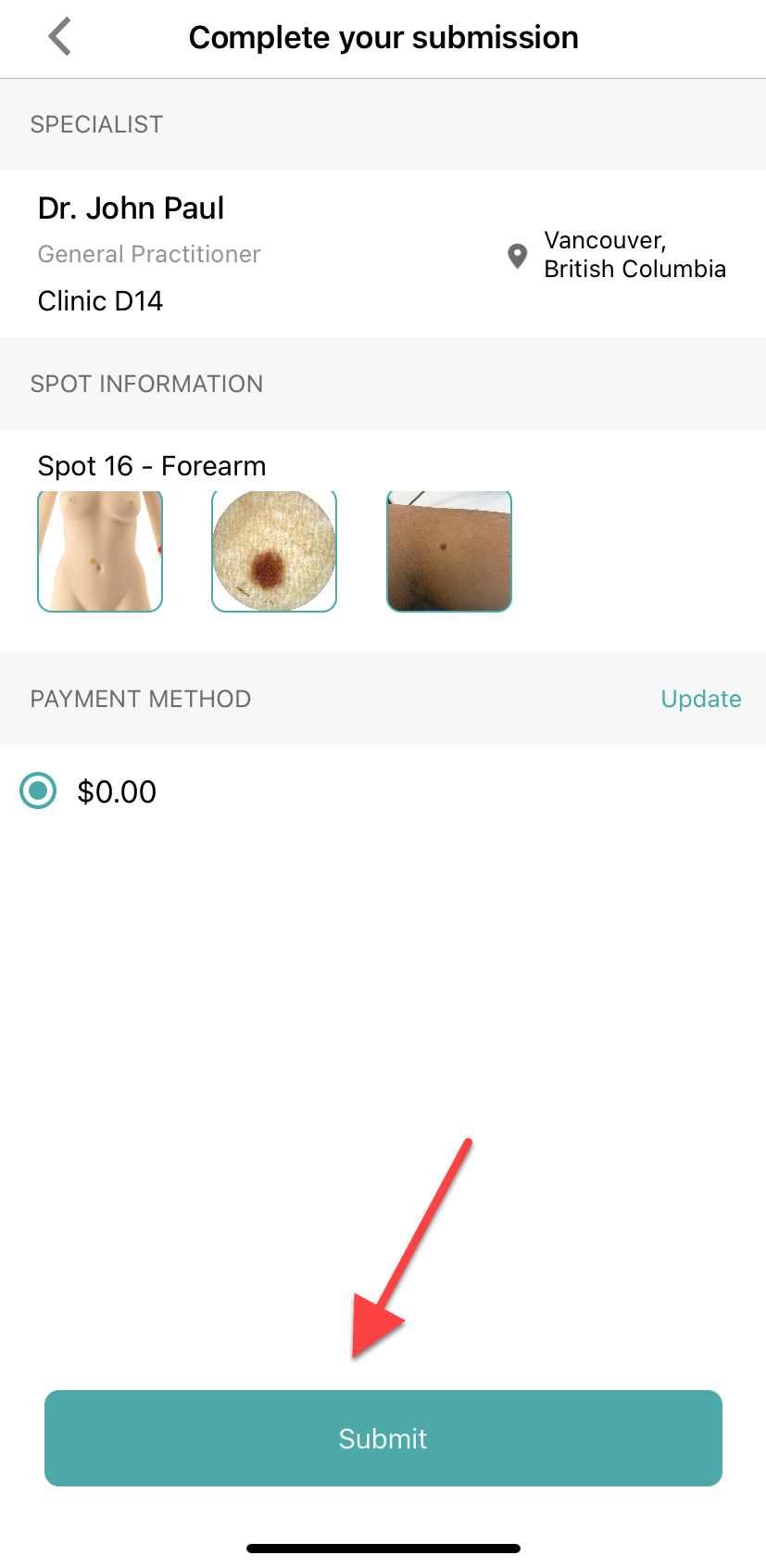Viewport: 766px width, 1568px height.
Task: Open the body map thumbnail
Action: [x=100, y=551]
